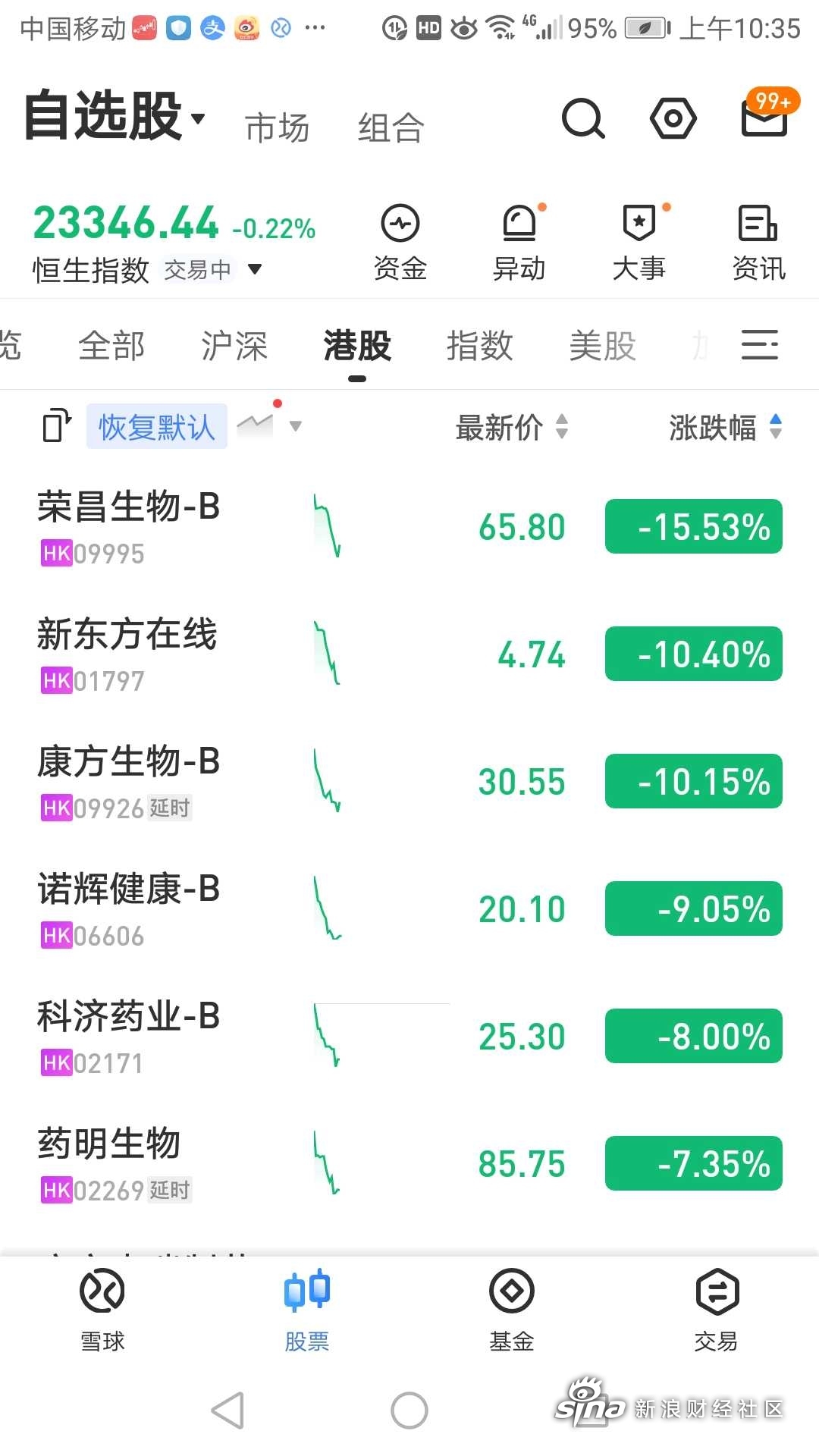
Task: Open the 大事 events shortcut
Action: point(639,243)
